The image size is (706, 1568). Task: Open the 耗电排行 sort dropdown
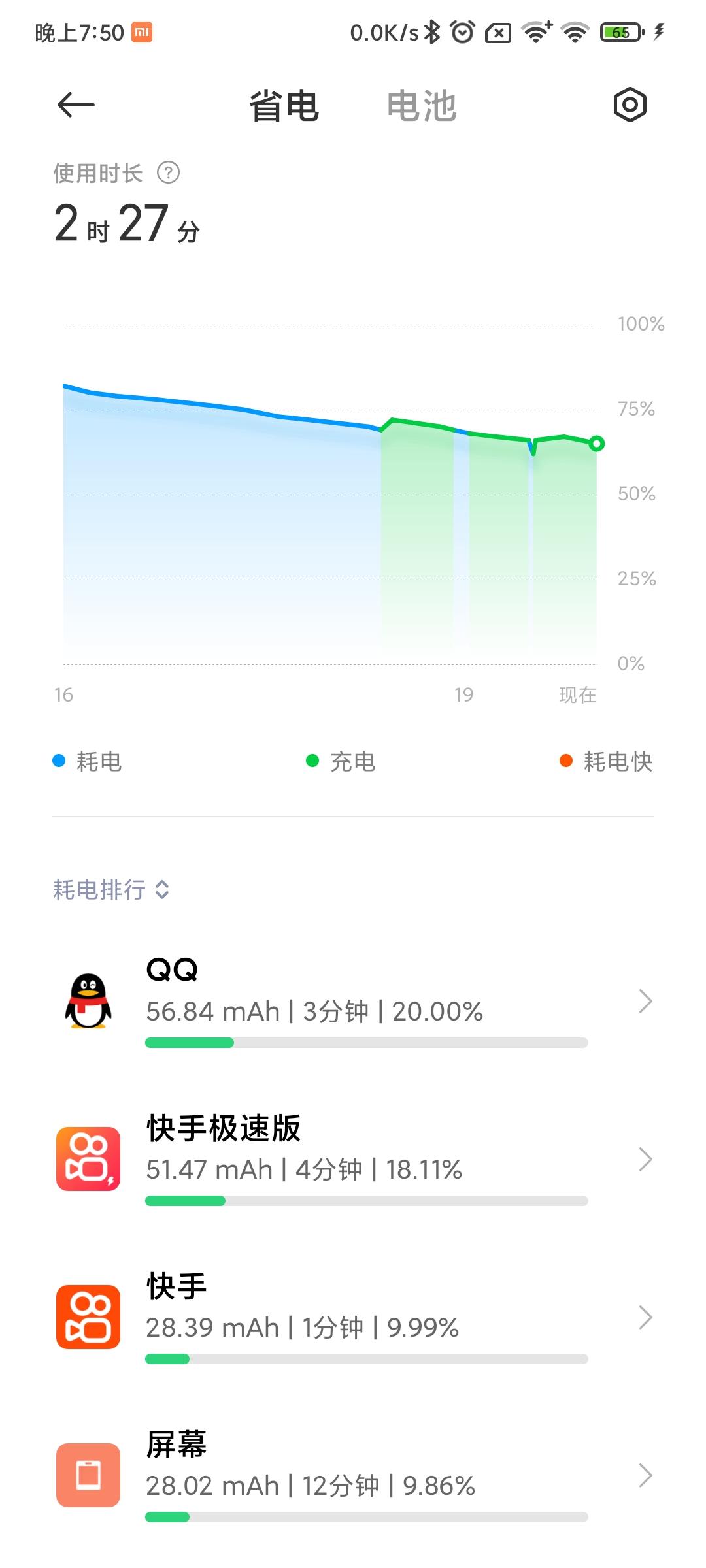point(111,889)
